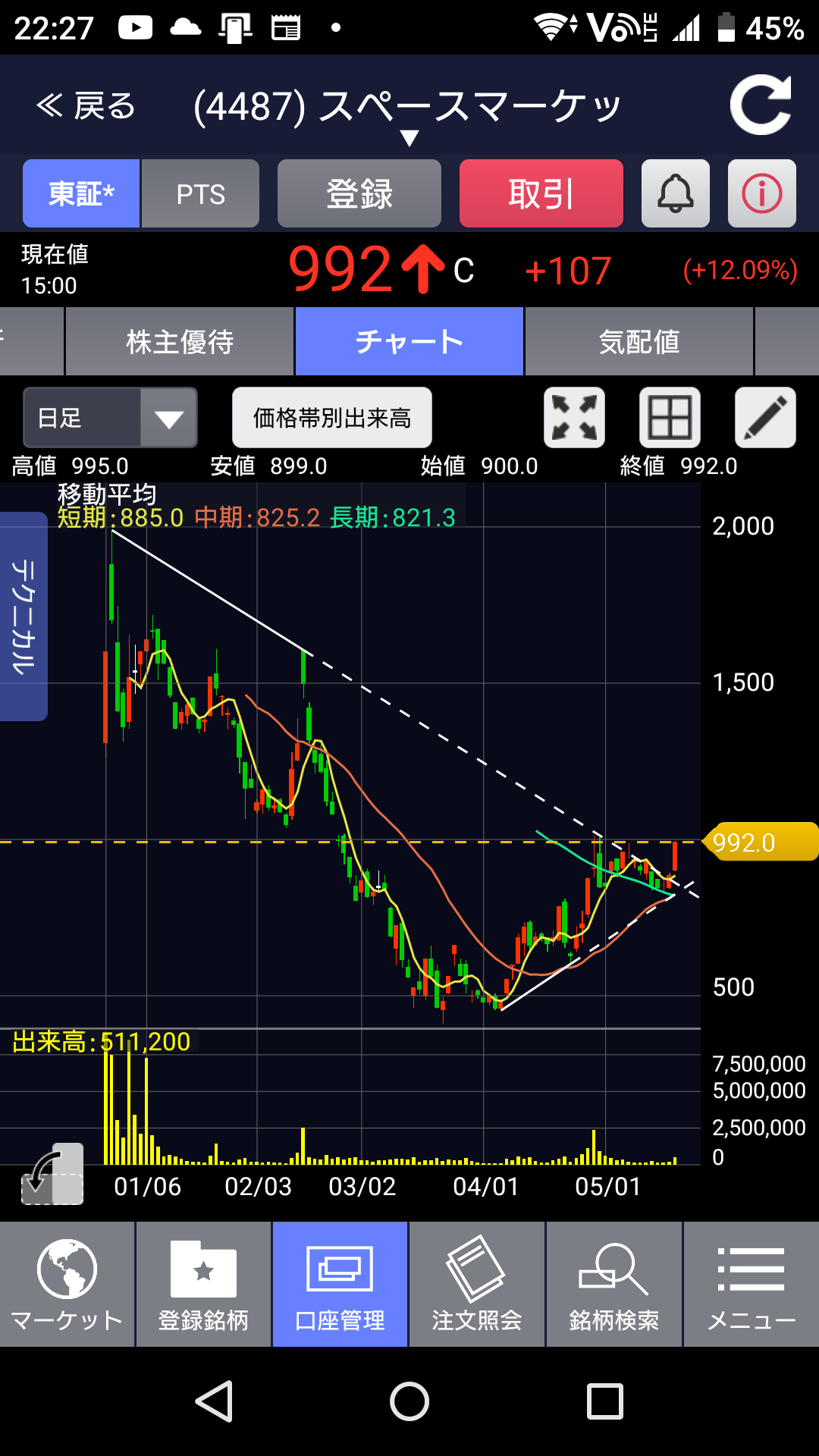Screen dimensions: 819x1456
Task: Open the price alert bell
Action: tap(675, 194)
